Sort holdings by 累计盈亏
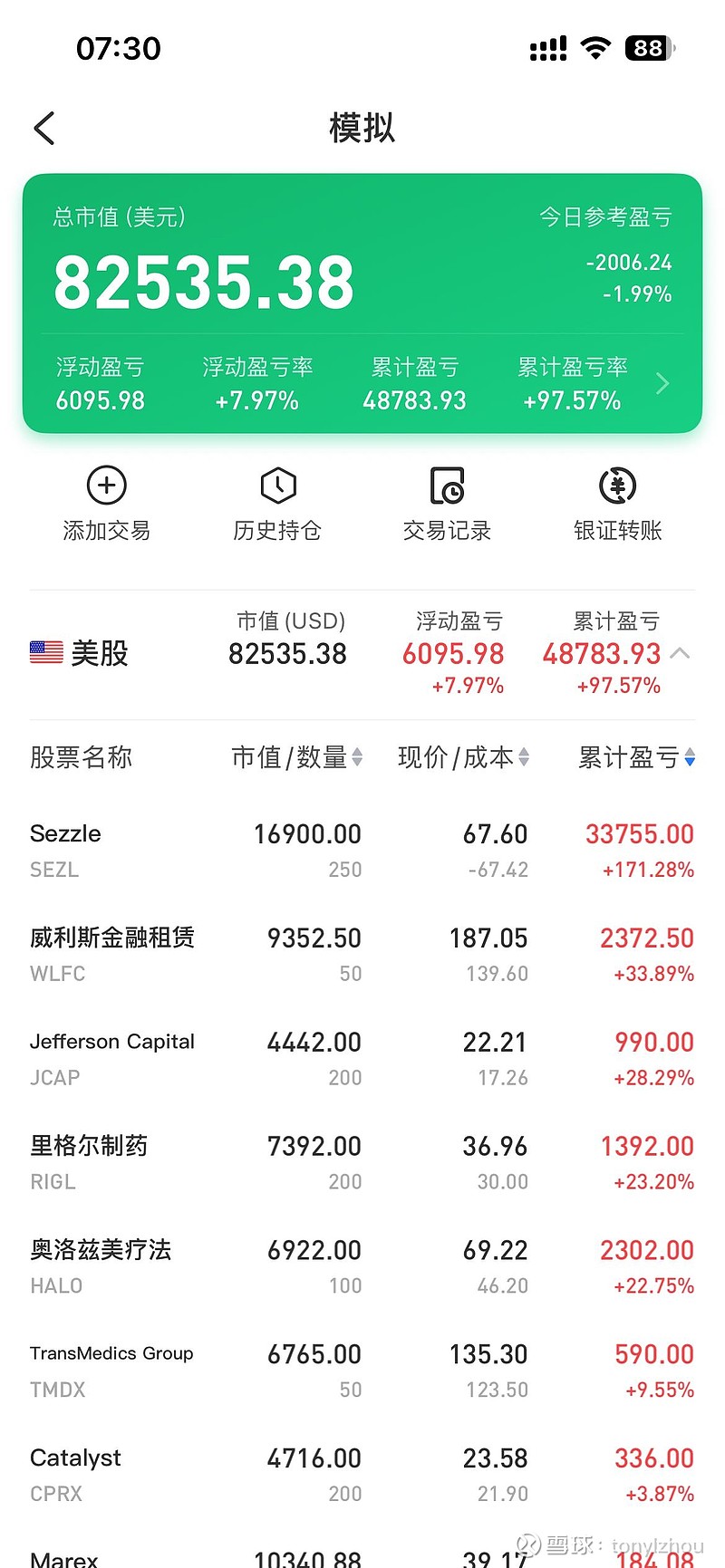This screenshot has width=725, height=1568. click(x=636, y=757)
